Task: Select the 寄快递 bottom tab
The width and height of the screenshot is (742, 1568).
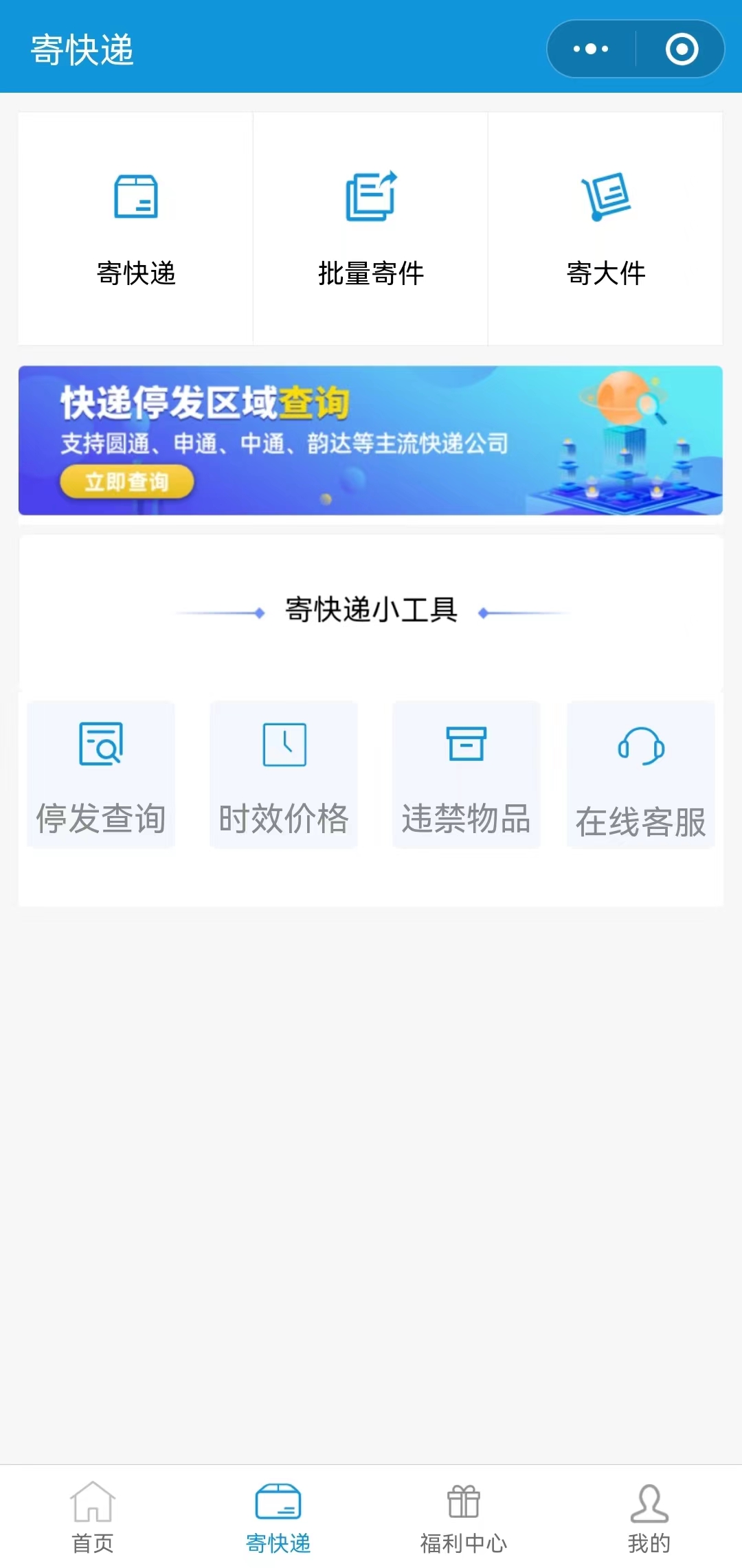Action: coord(278,1516)
